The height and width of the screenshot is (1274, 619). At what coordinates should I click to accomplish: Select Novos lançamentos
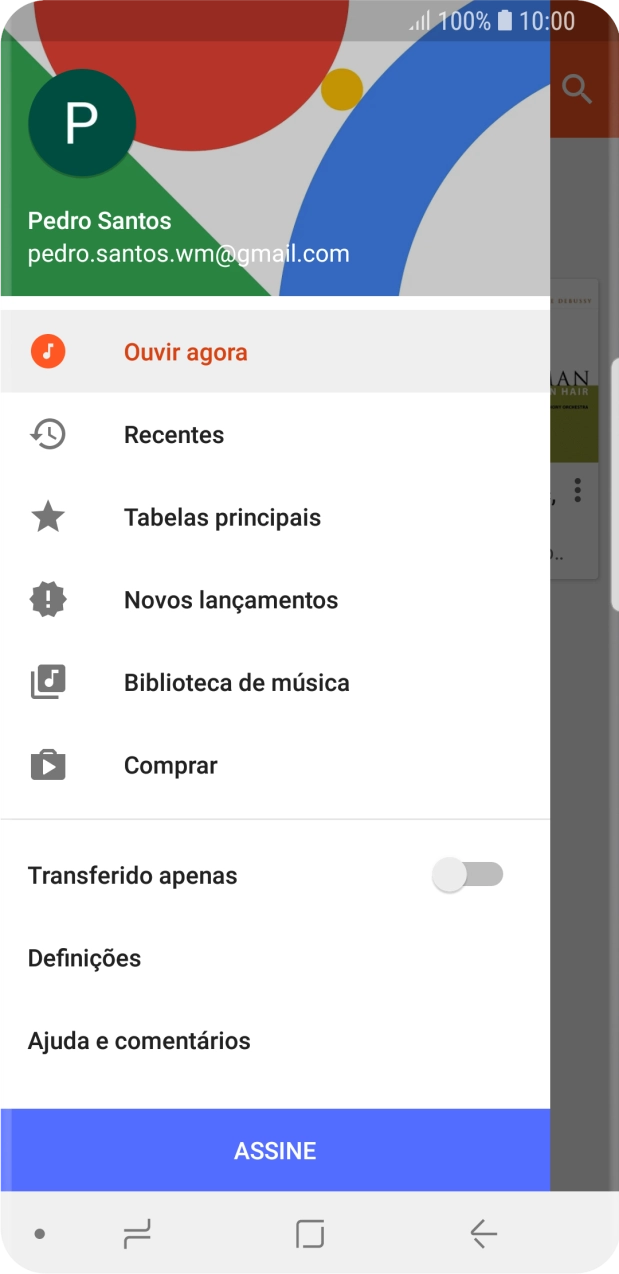[x=231, y=600]
